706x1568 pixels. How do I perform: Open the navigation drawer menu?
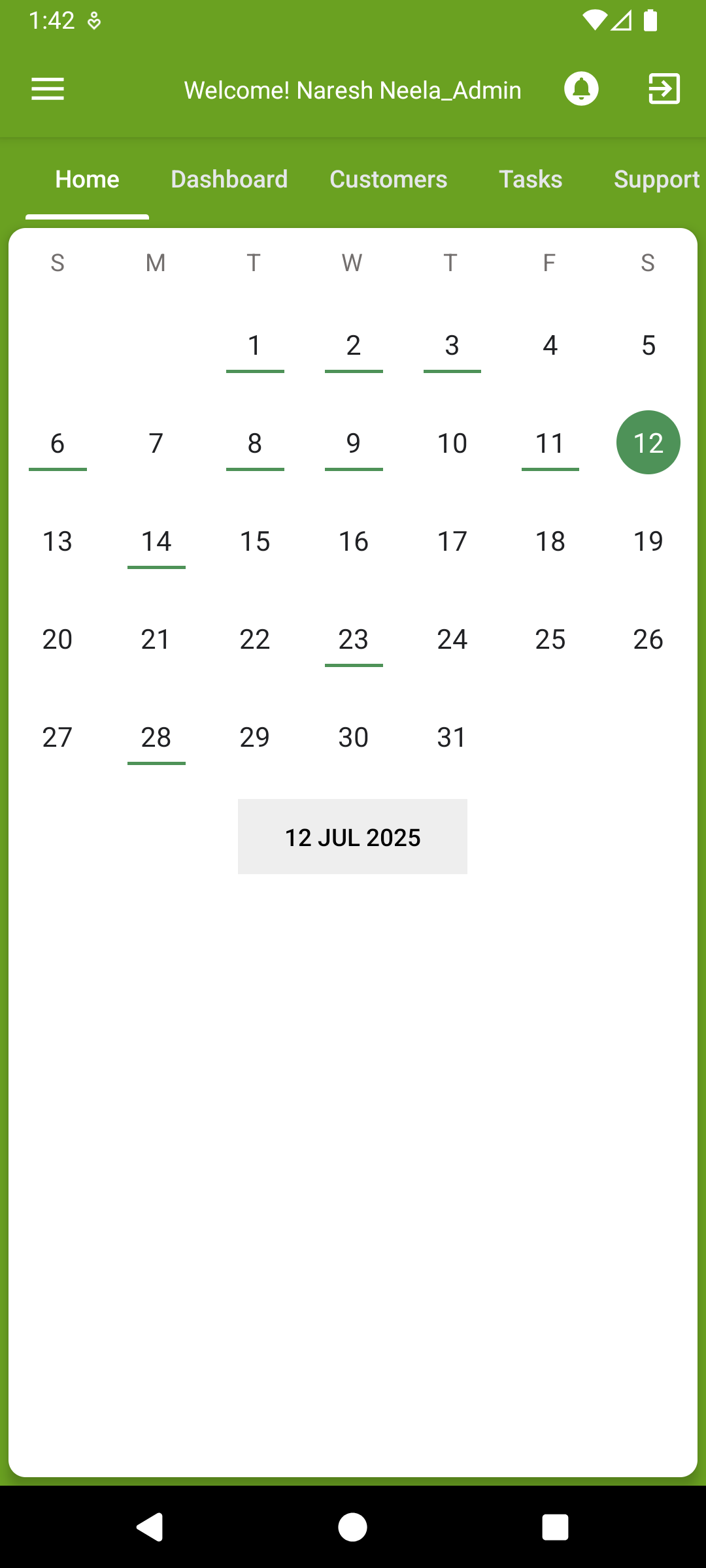[47, 89]
